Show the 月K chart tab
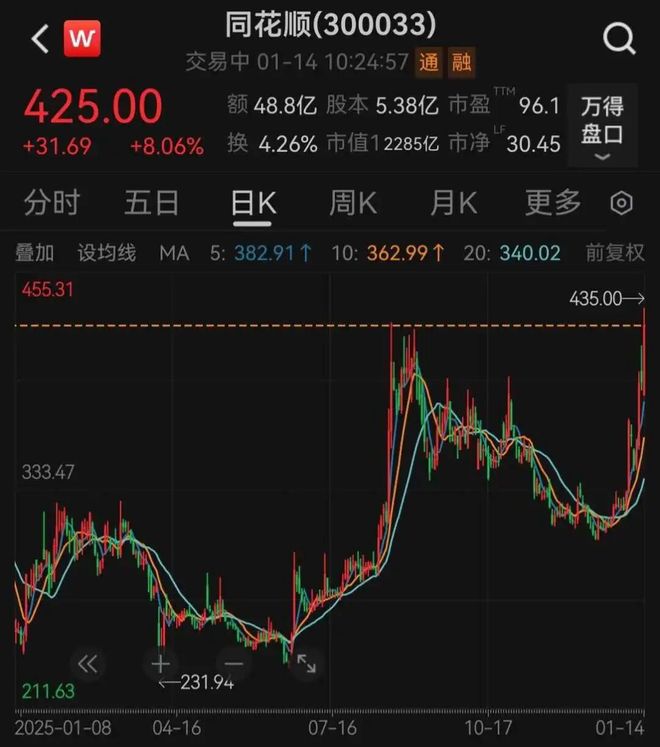 (x=453, y=203)
